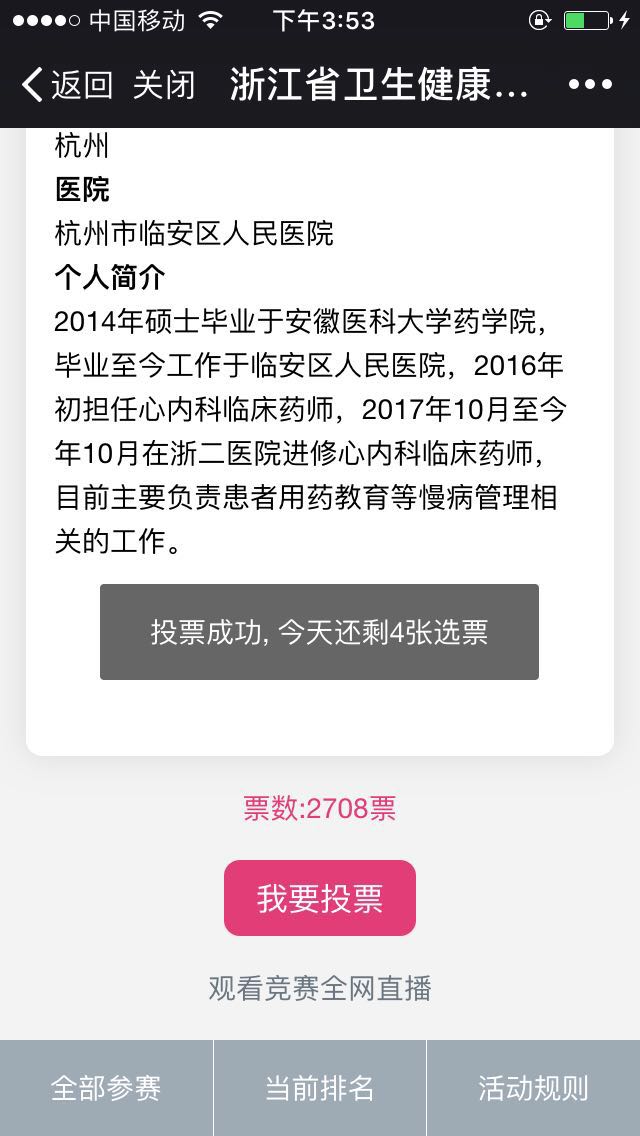
Task: Open the three-dot overflow menu
Action: 589,85
